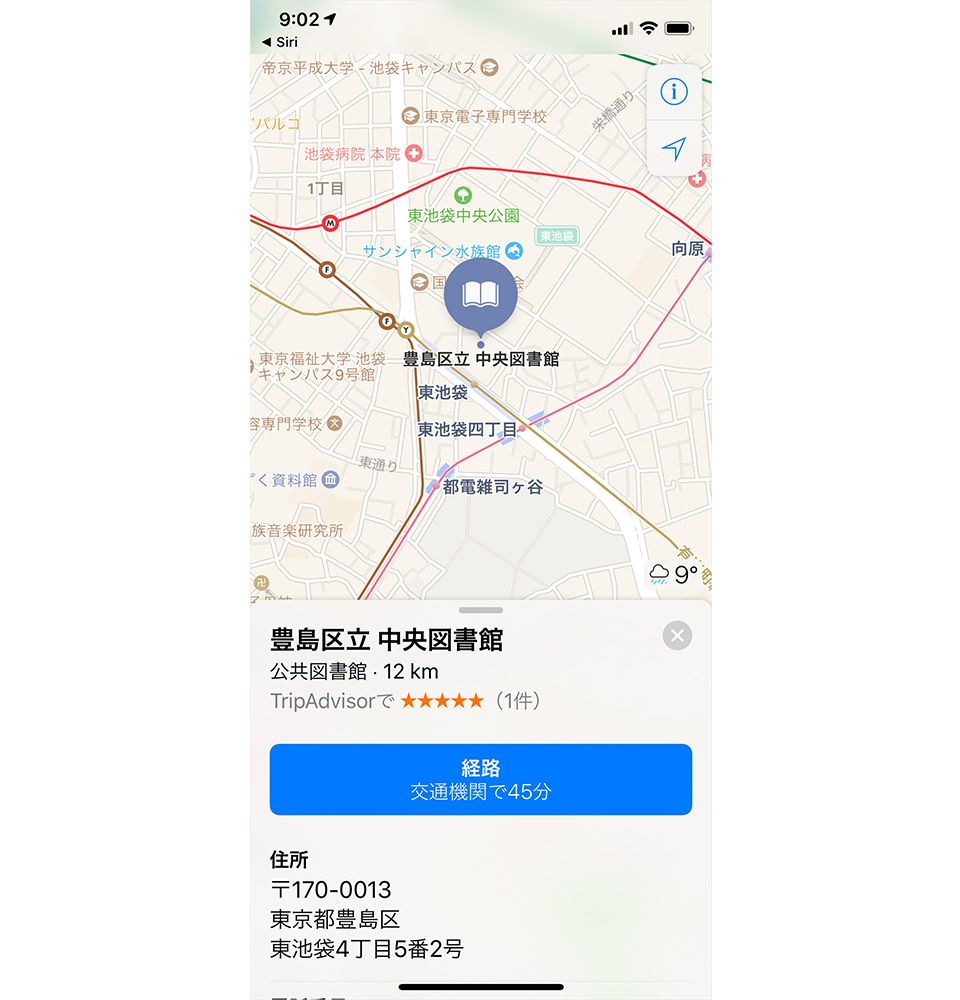
Task: Select 都電雑司ヶ谷 station on the map
Action: (x=492, y=487)
